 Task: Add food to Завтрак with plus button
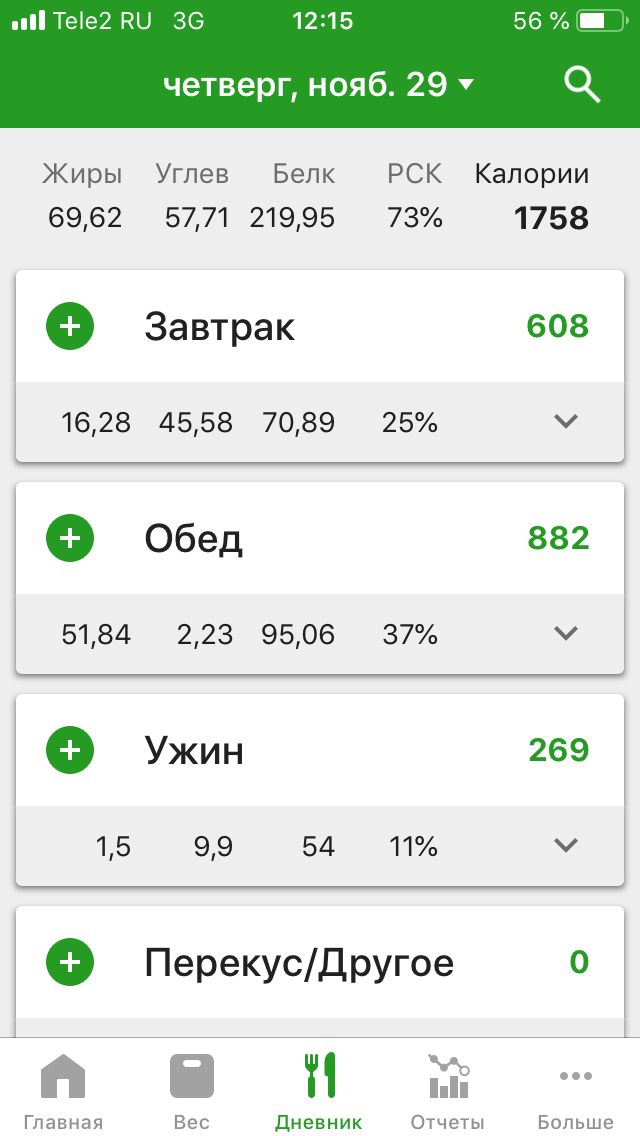[70, 327]
